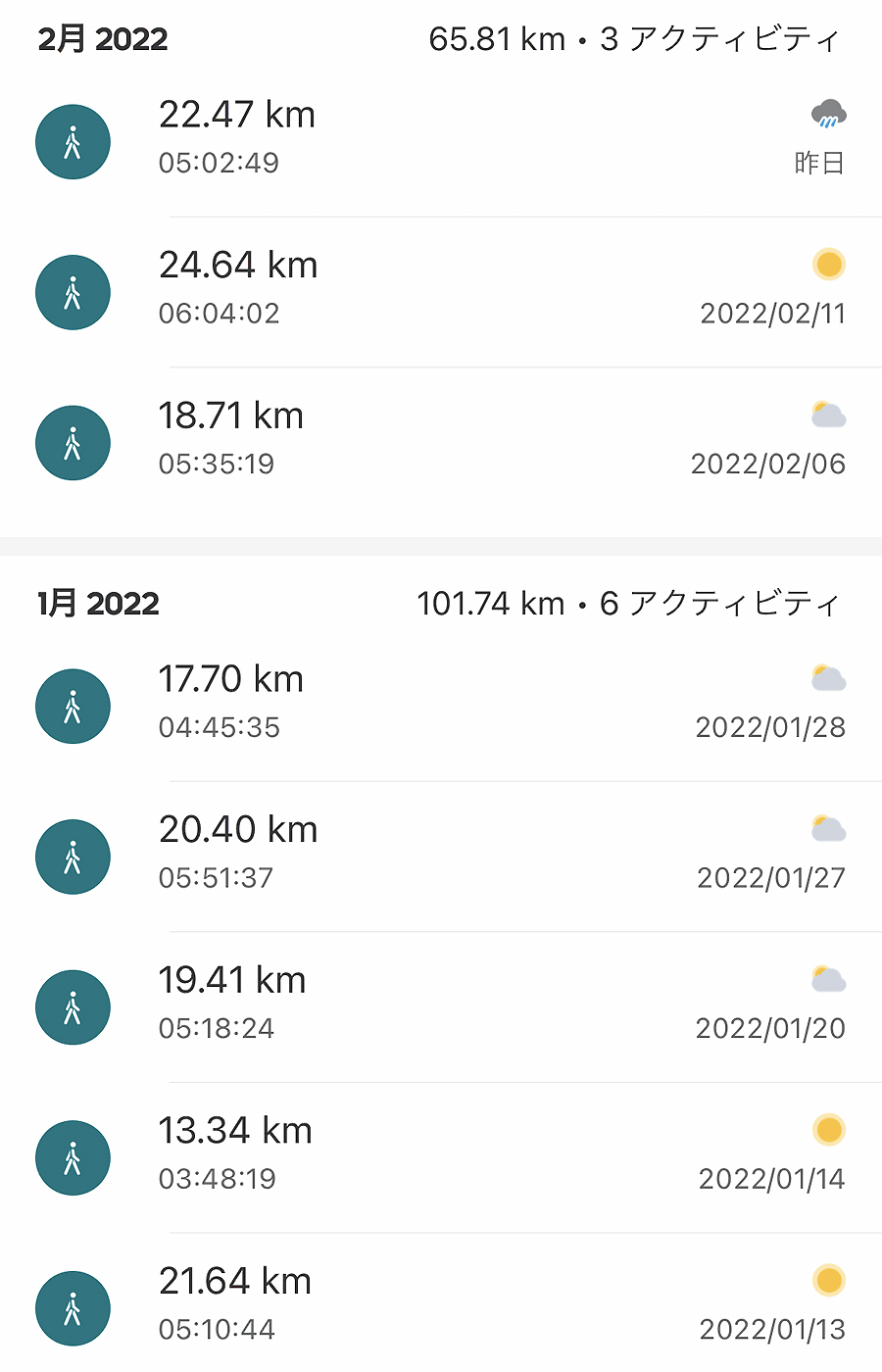Open the 17.70 km walk on 2022/01/28
The width and height of the screenshot is (882, 1372).
(x=441, y=705)
